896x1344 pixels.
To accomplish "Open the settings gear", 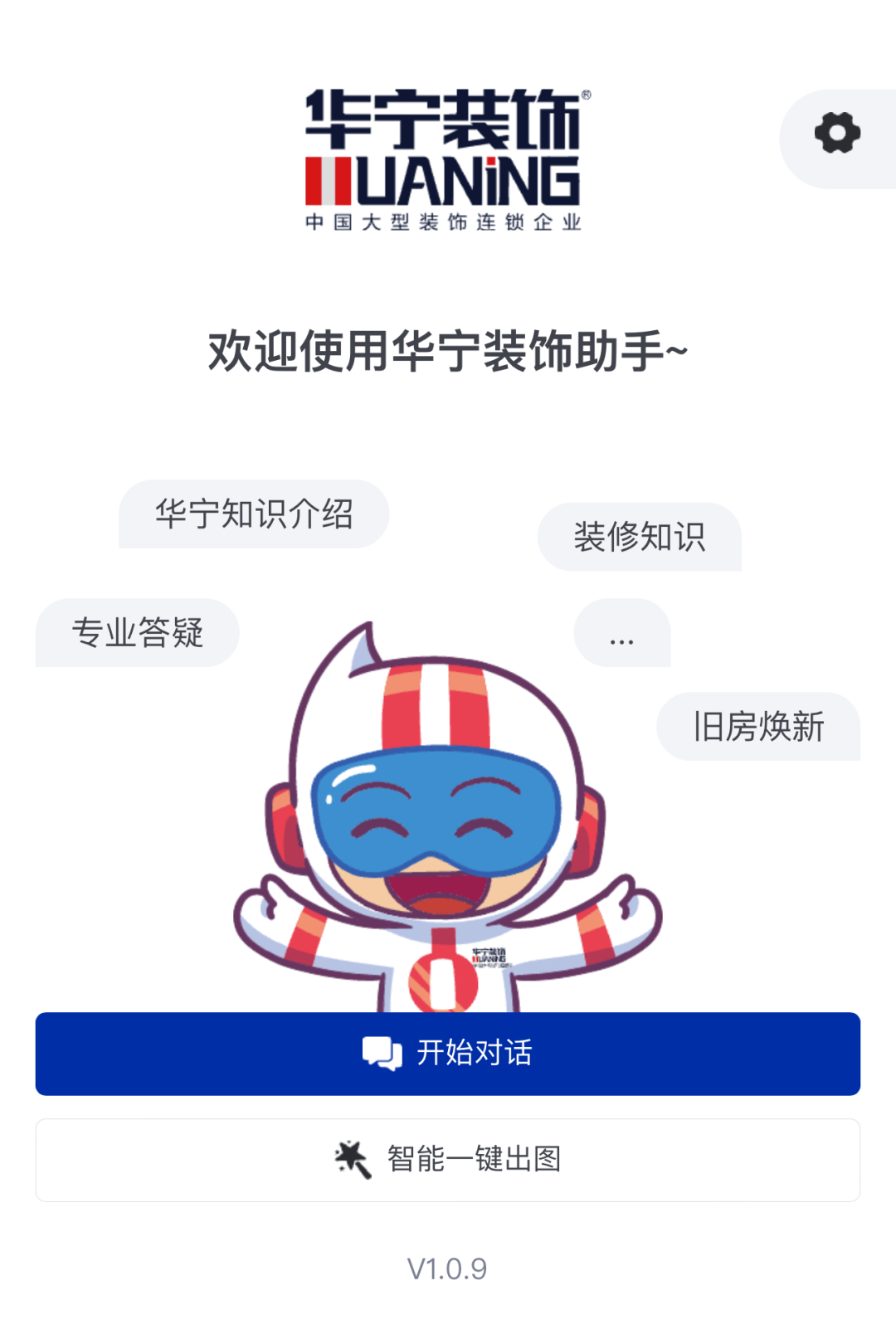I will (837, 134).
